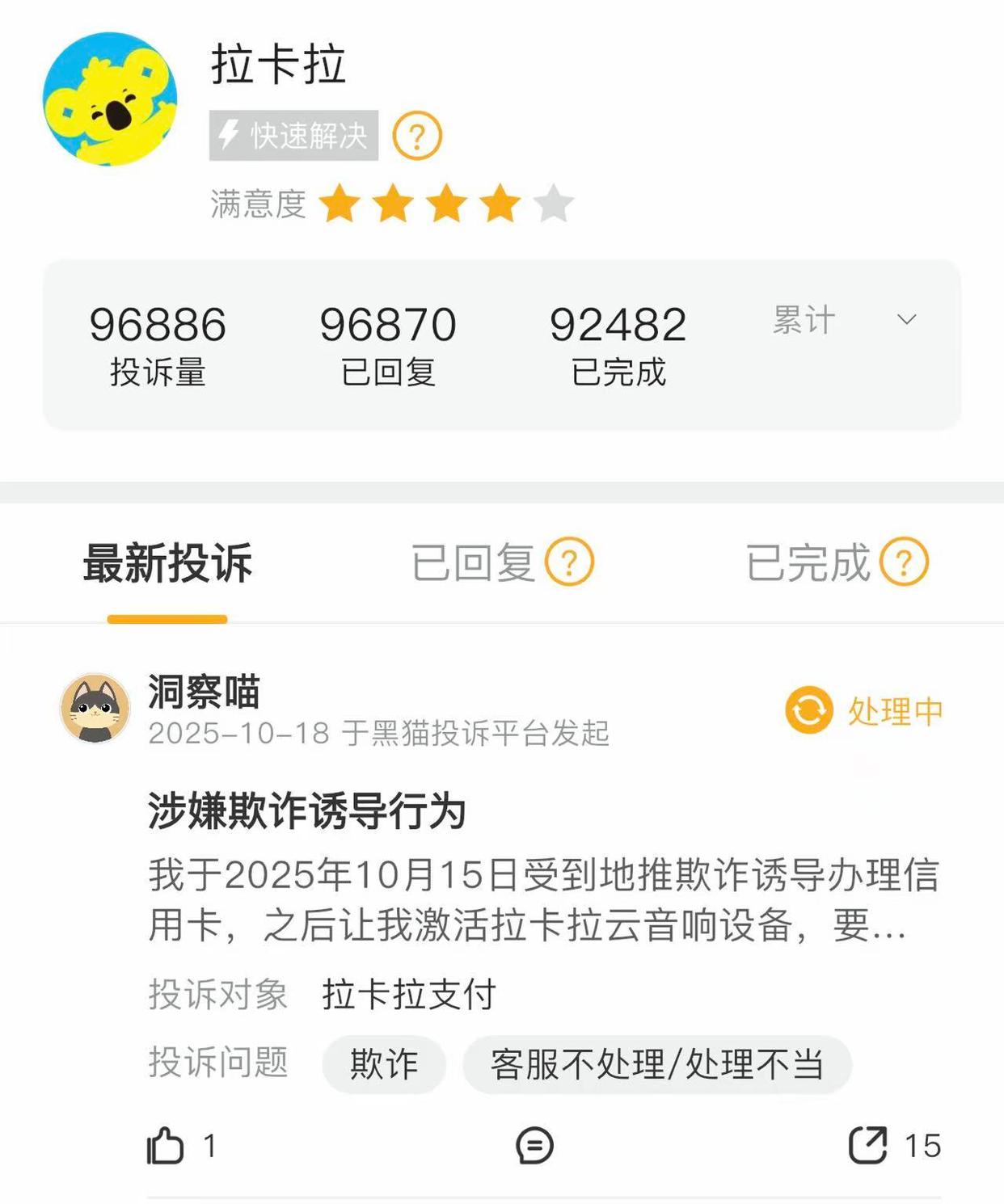Select the 欺诈 tag chip

(384, 1064)
